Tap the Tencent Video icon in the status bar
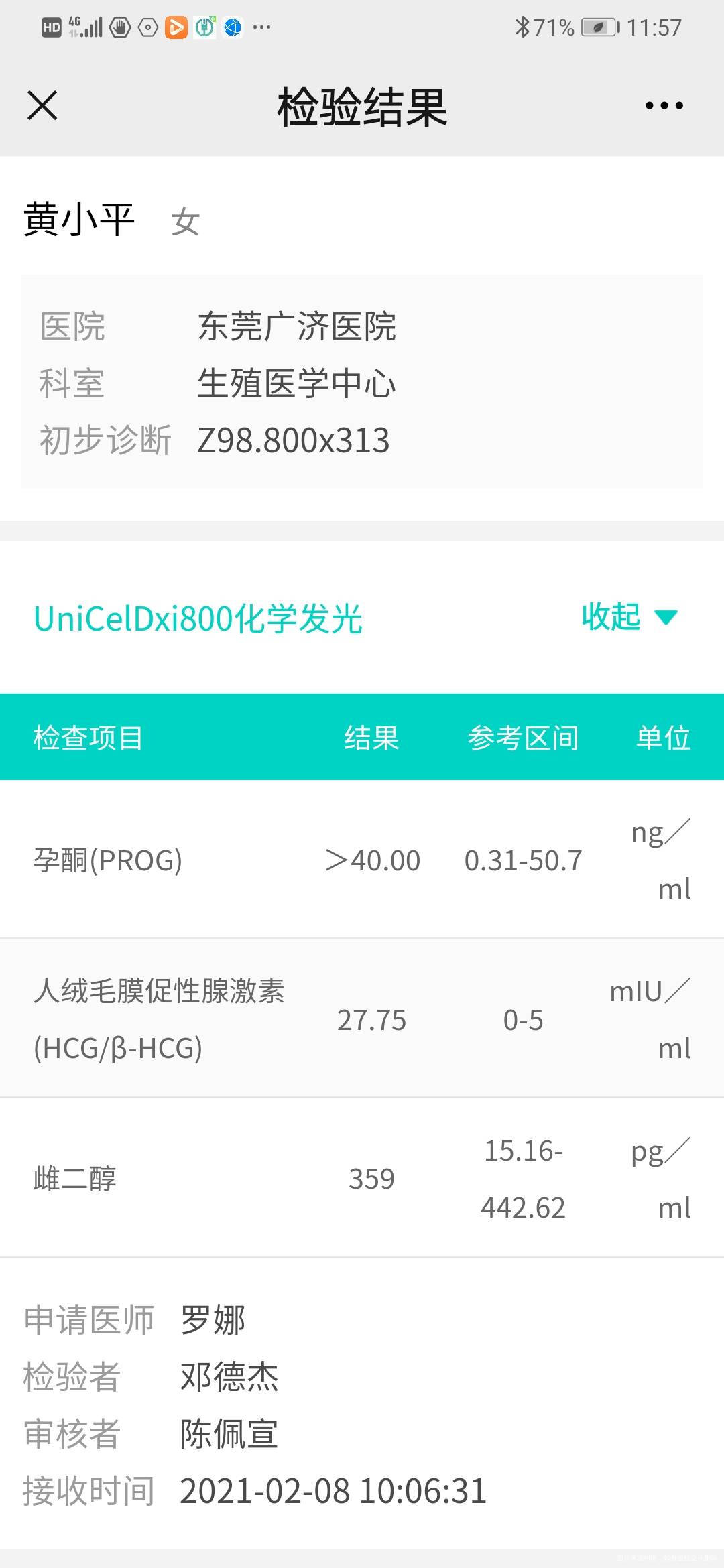 (x=176, y=28)
